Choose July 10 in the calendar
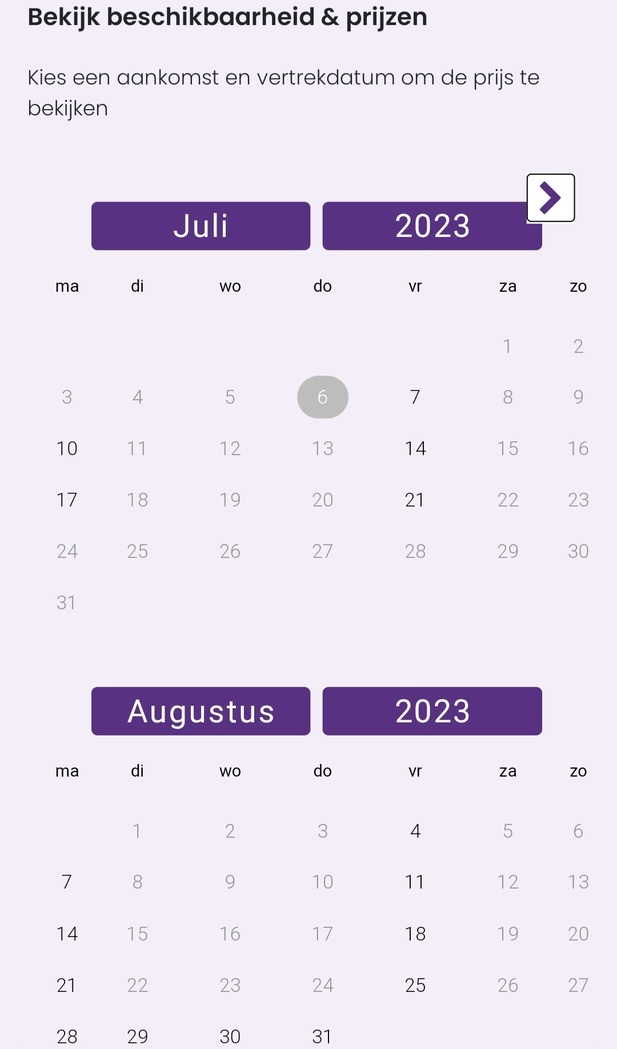The width and height of the screenshot is (617, 1049). (x=67, y=448)
